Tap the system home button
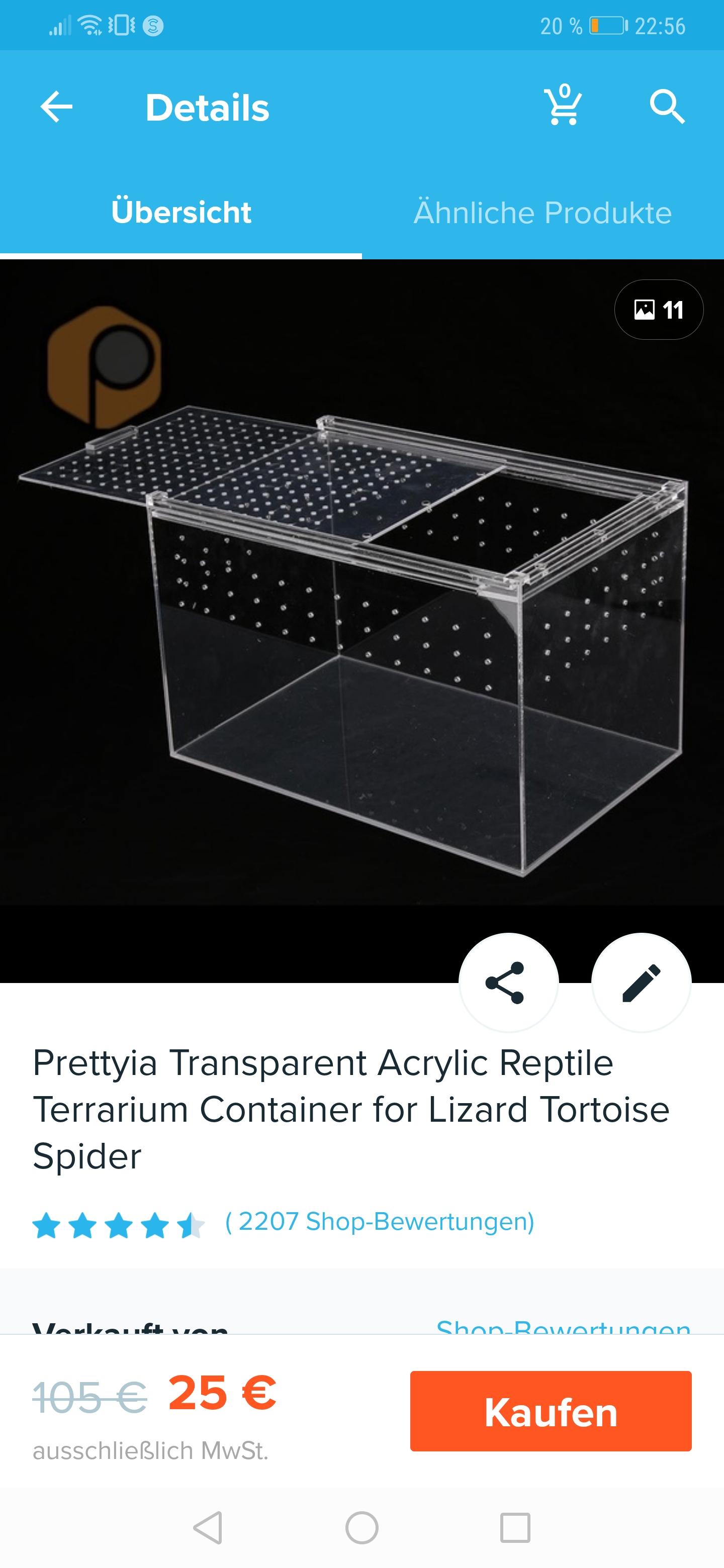Image resolution: width=724 pixels, height=1568 pixels. (x=361, y=1527)
